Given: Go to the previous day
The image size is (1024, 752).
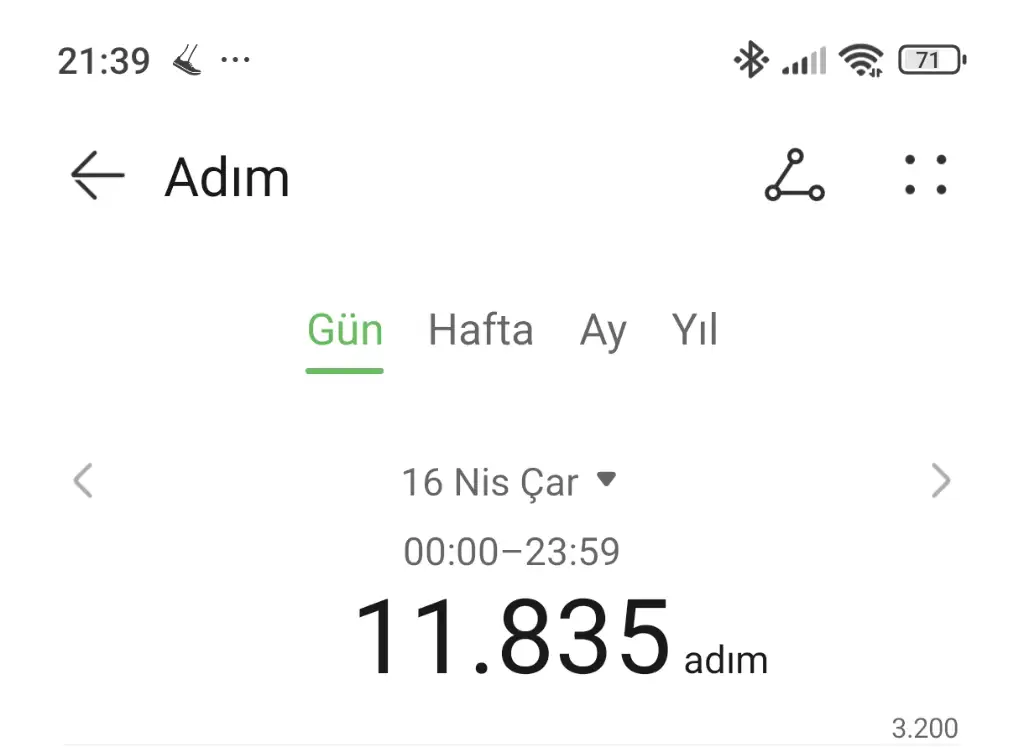Looking at the screenshot, I should point(83,481).
